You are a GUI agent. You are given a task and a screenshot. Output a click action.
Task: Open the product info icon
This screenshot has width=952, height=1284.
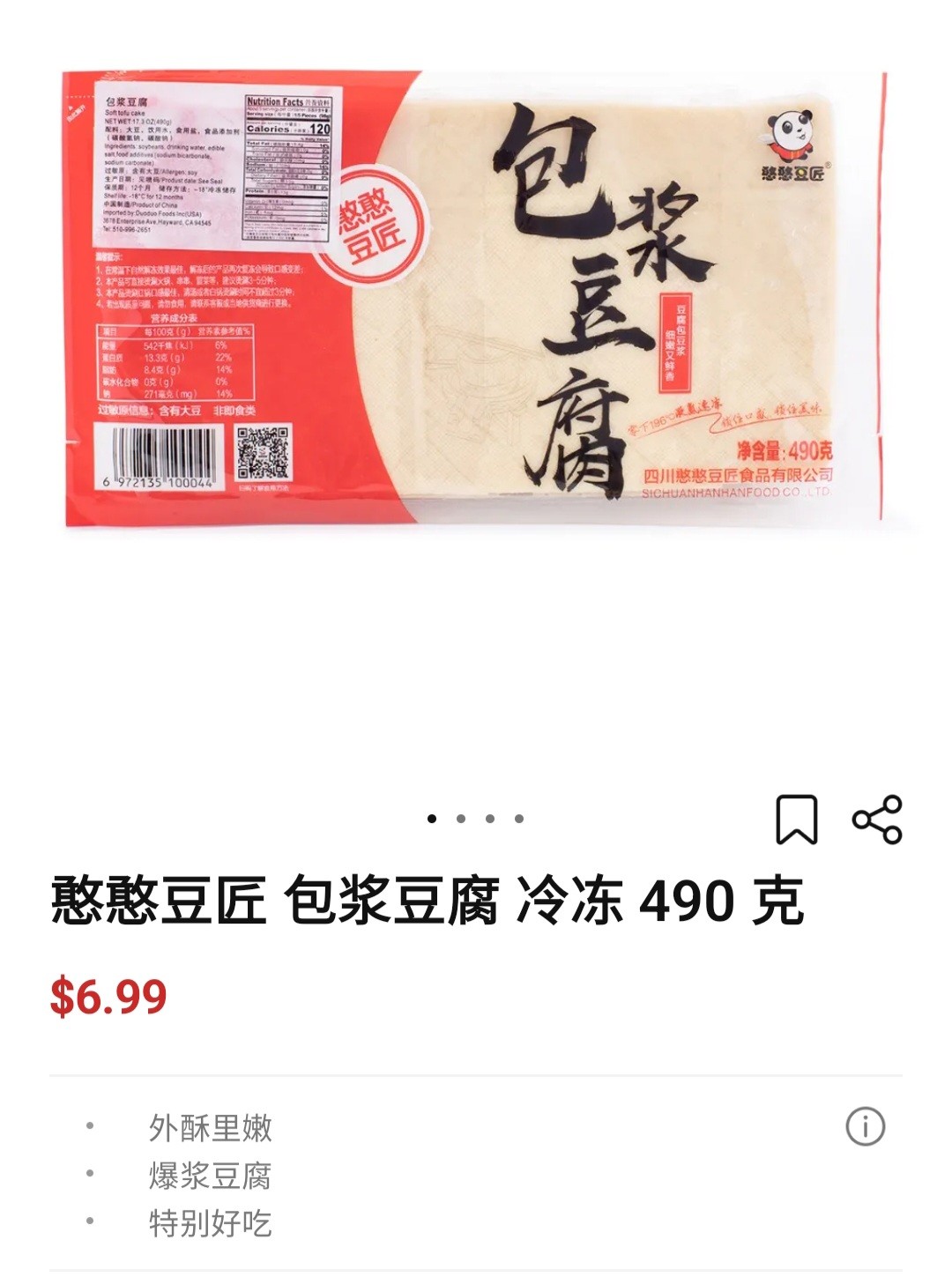865,1126
